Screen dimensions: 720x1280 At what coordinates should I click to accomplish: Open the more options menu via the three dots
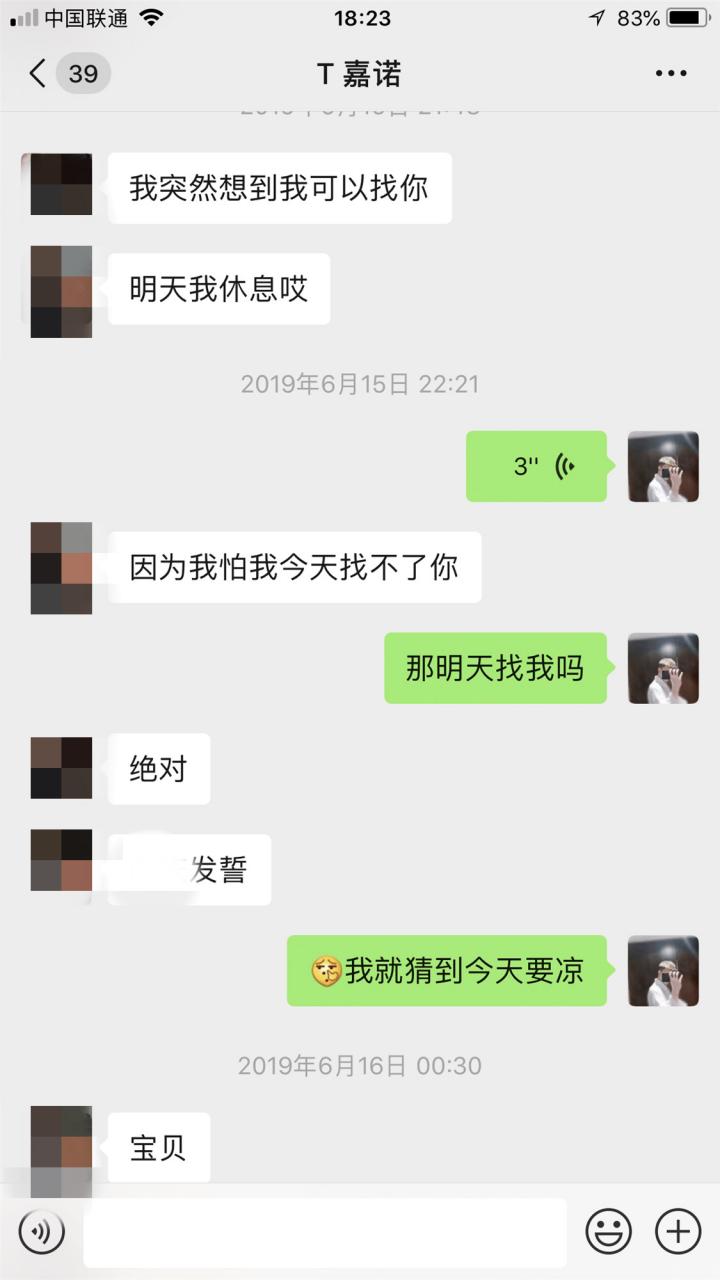(672, 72)
